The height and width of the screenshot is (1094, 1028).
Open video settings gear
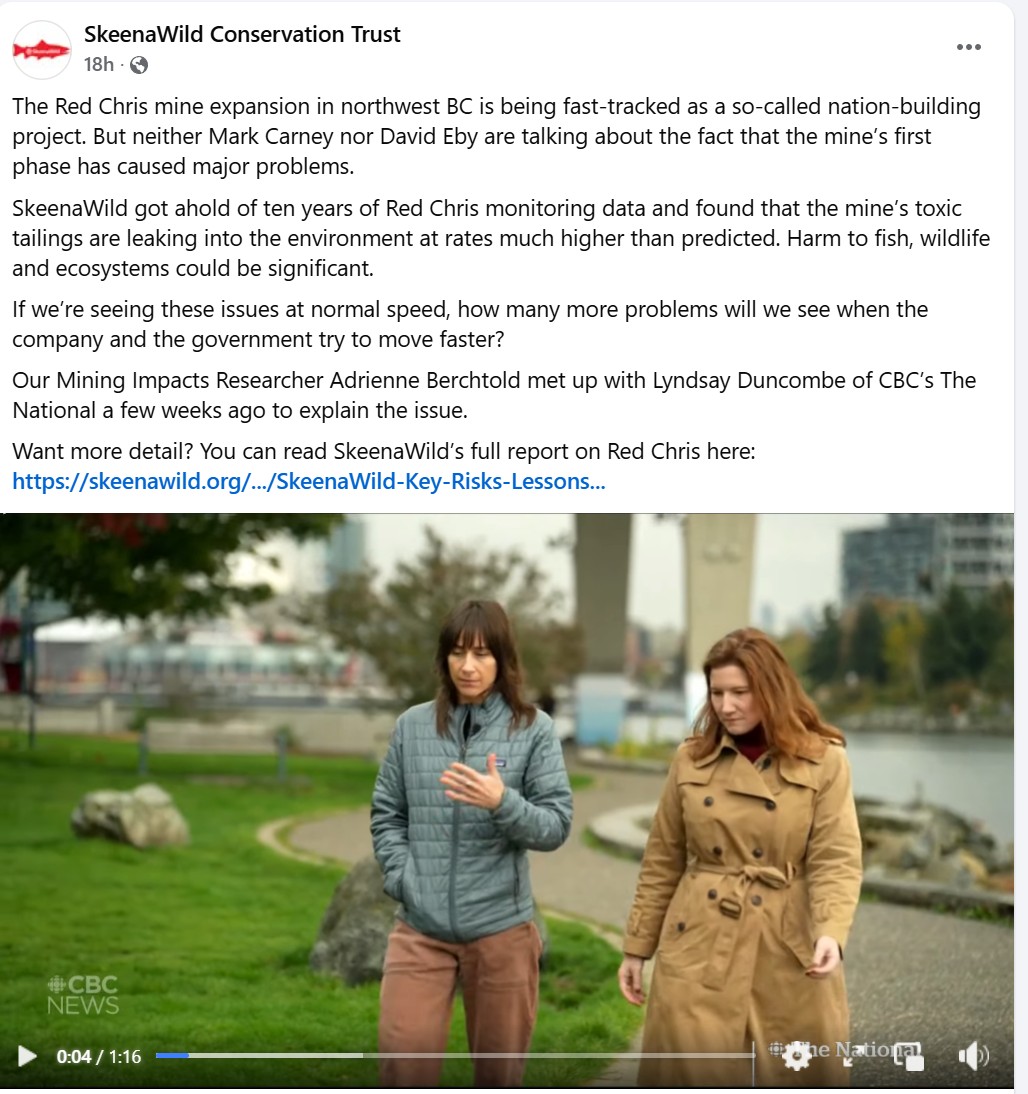point(797,1055)
